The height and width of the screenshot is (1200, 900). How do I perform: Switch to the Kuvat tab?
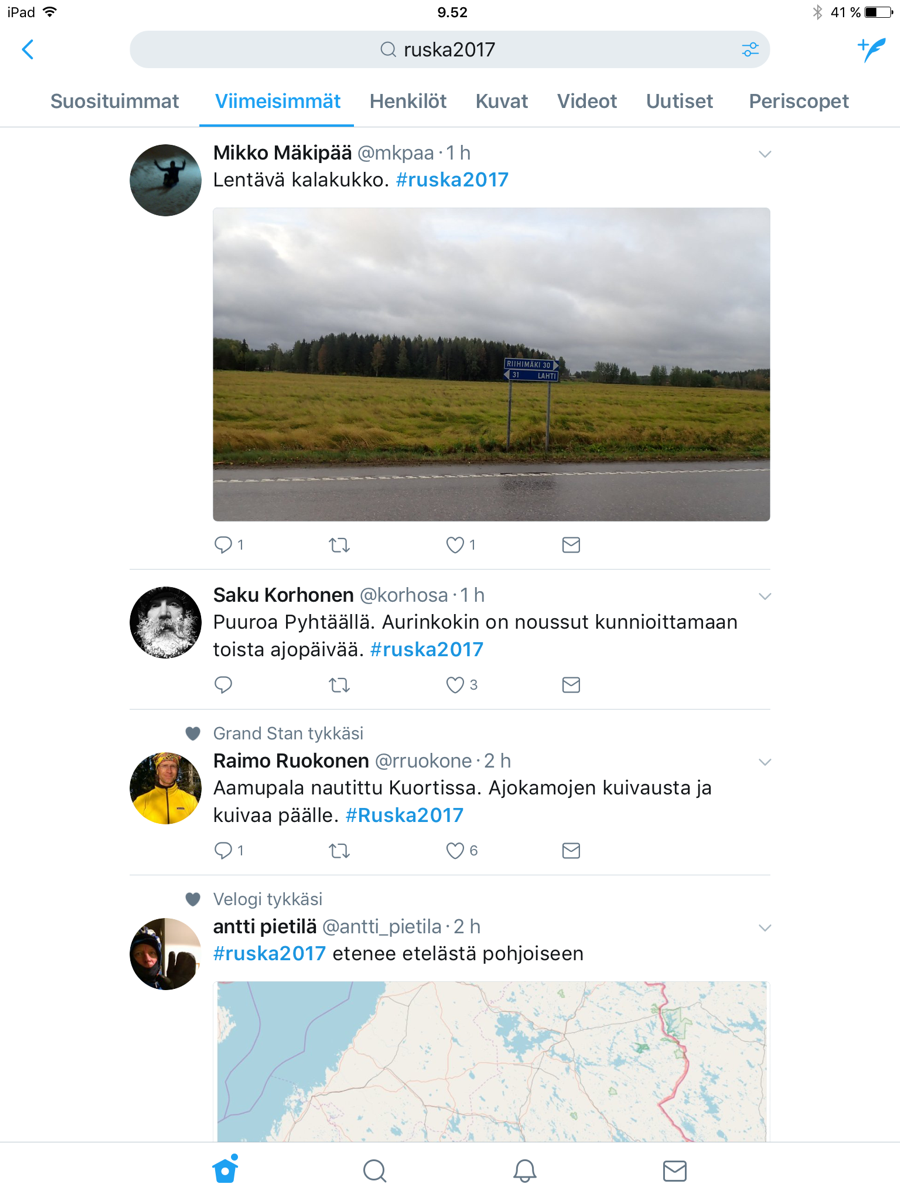point(501,101)
